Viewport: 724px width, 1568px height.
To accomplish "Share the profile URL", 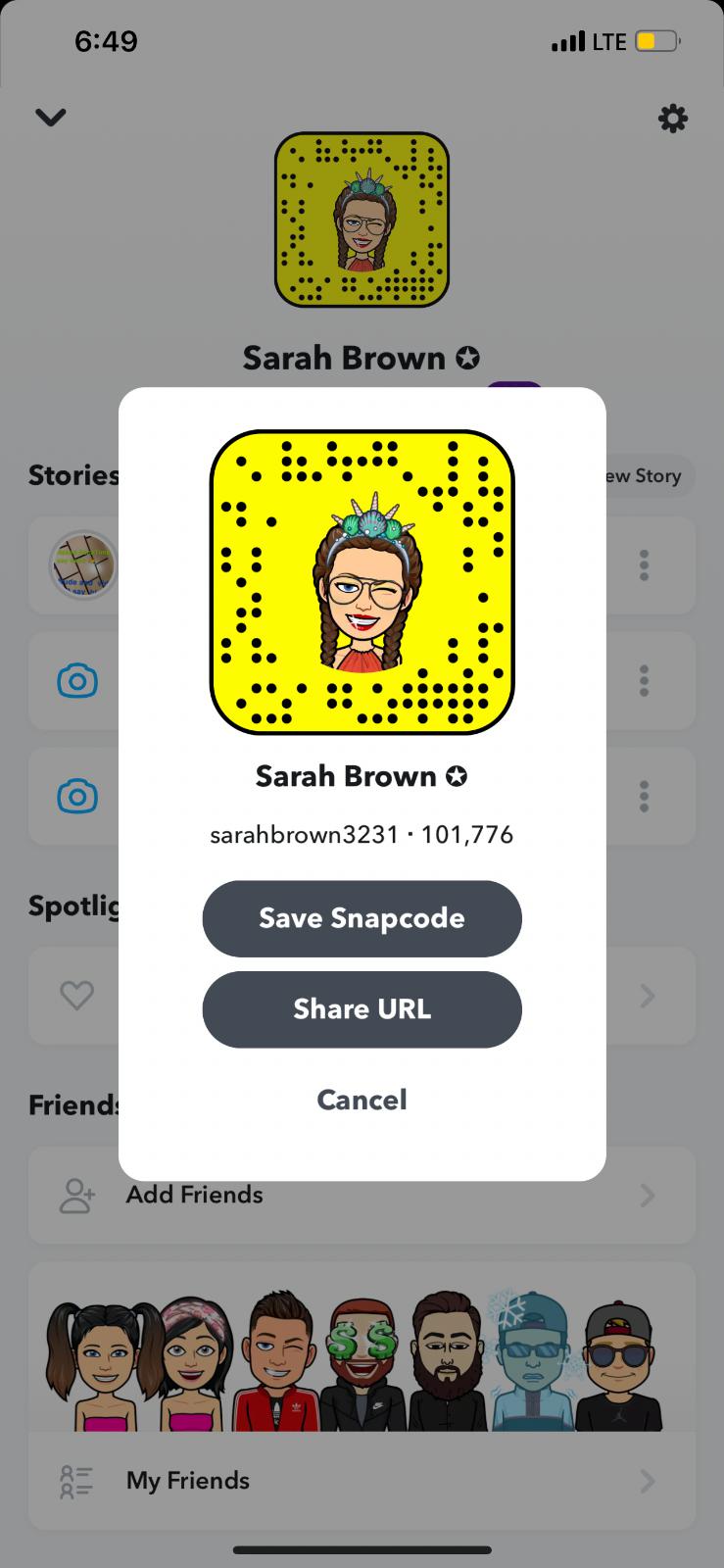I will coord(362,1009).
